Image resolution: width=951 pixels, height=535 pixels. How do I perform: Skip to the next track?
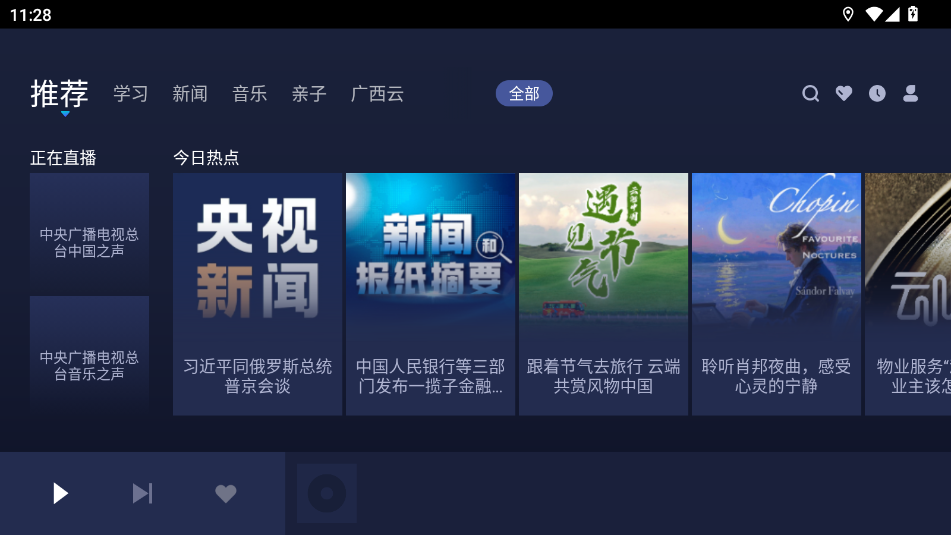pos(143,493)
